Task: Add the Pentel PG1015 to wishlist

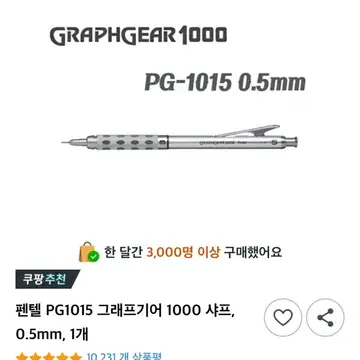Action: [283, 318]
